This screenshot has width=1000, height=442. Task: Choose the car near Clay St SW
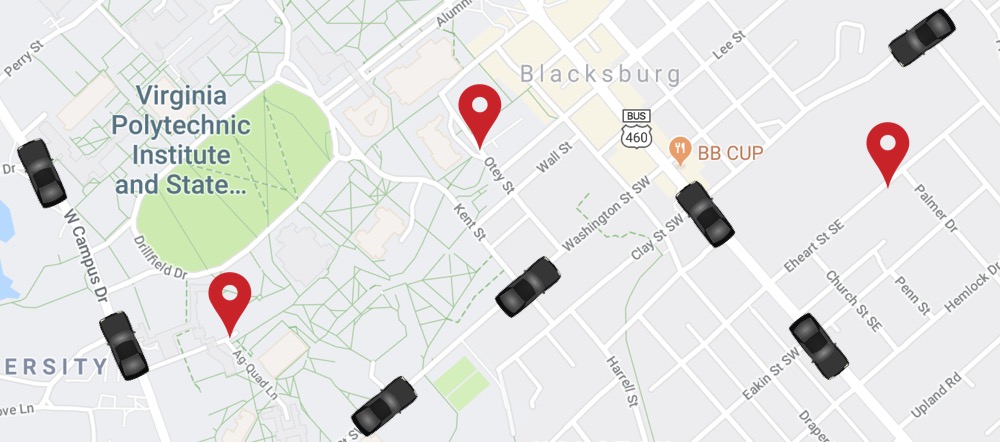[x=705, y=214]
